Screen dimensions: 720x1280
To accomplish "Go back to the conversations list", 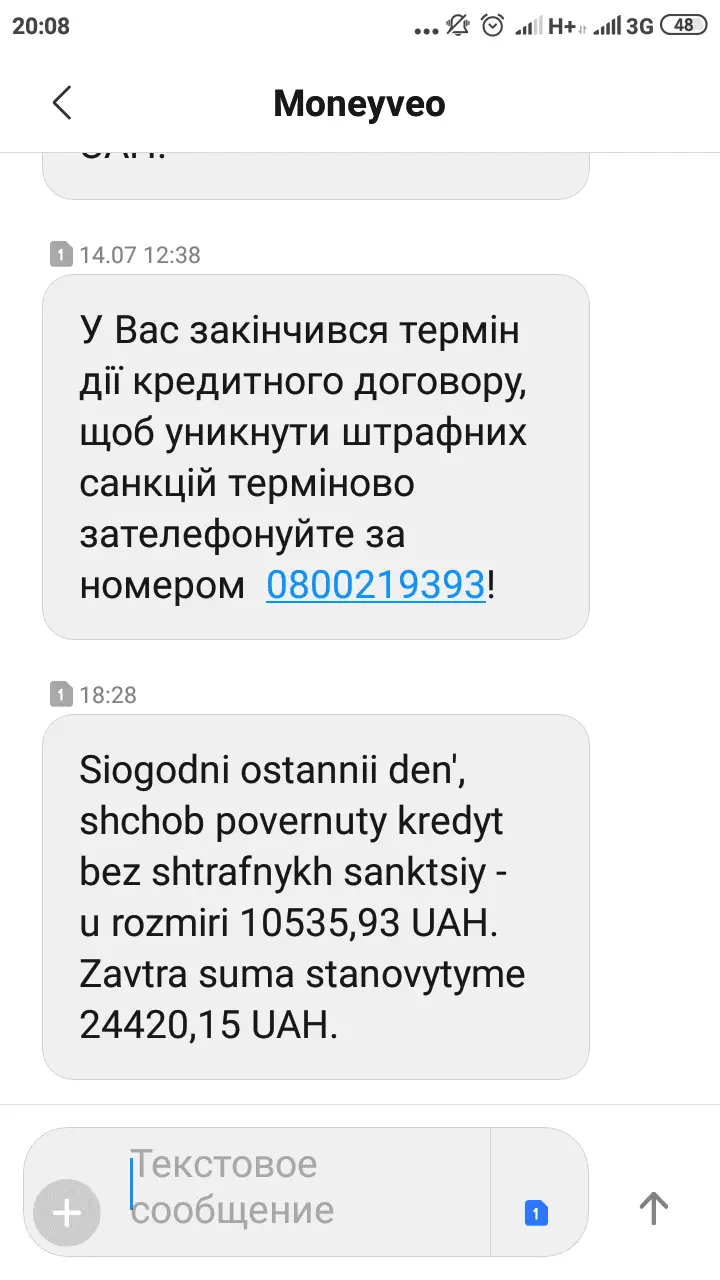I will click(62, 103).
